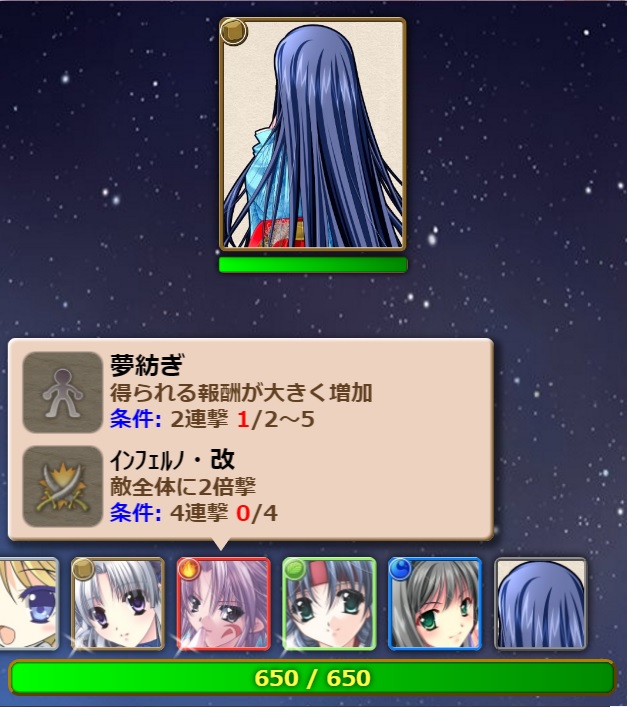
Task: Select the party member shown from behind
Action: 540,604
